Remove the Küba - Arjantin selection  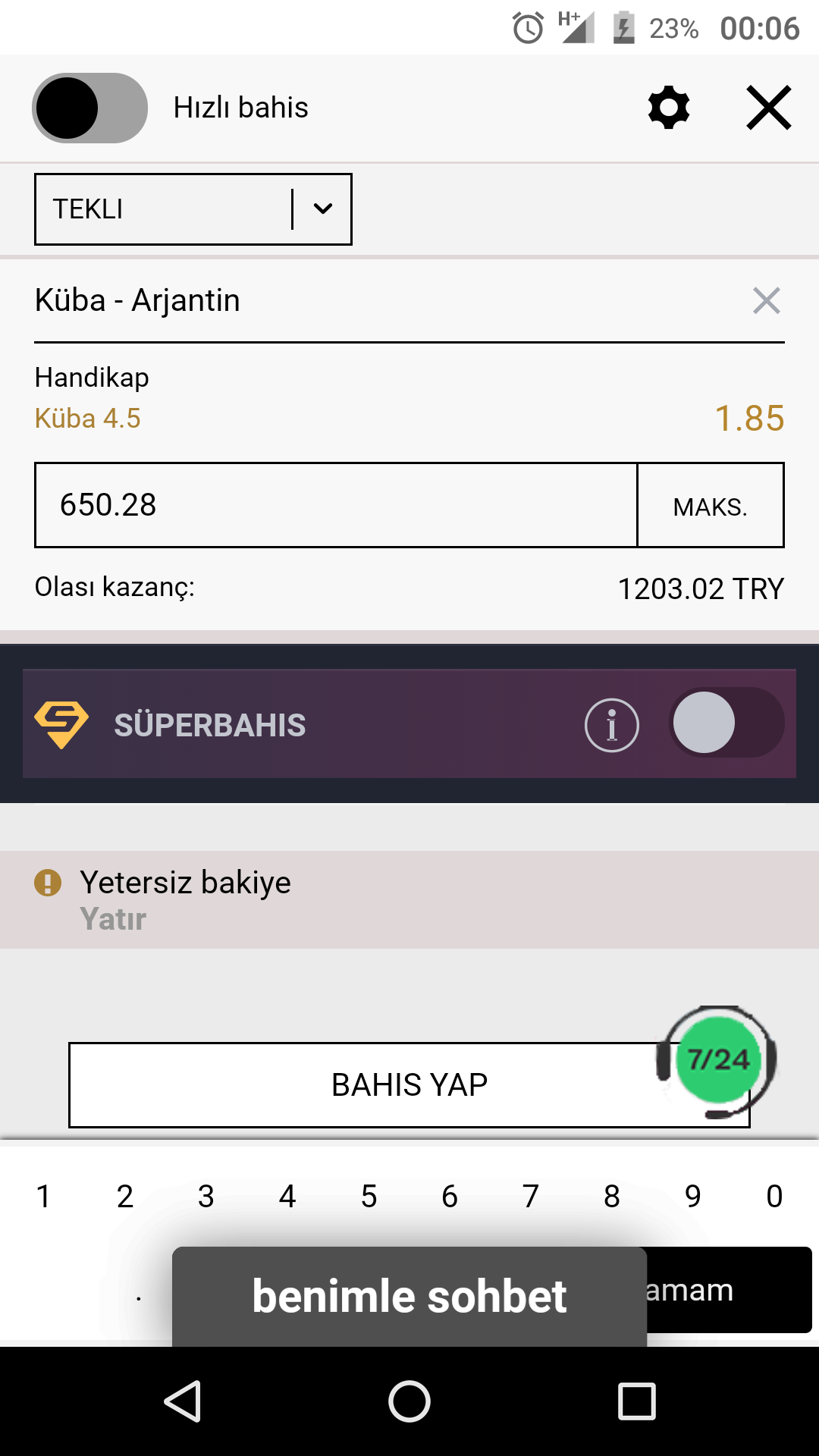pyautogui.click(x=767, y=301)
